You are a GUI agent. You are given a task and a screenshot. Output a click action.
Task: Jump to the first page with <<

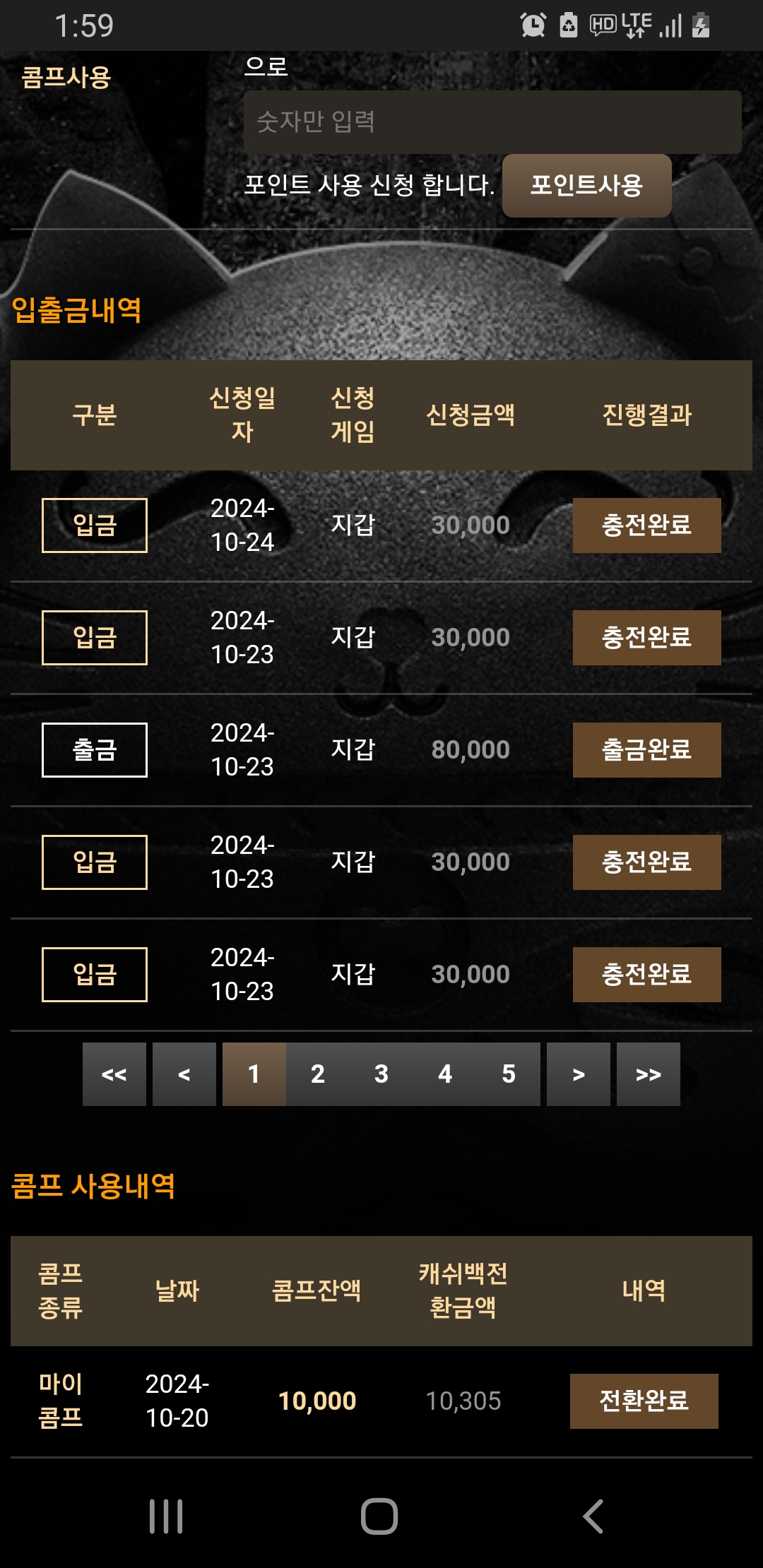click(114, 1074)
